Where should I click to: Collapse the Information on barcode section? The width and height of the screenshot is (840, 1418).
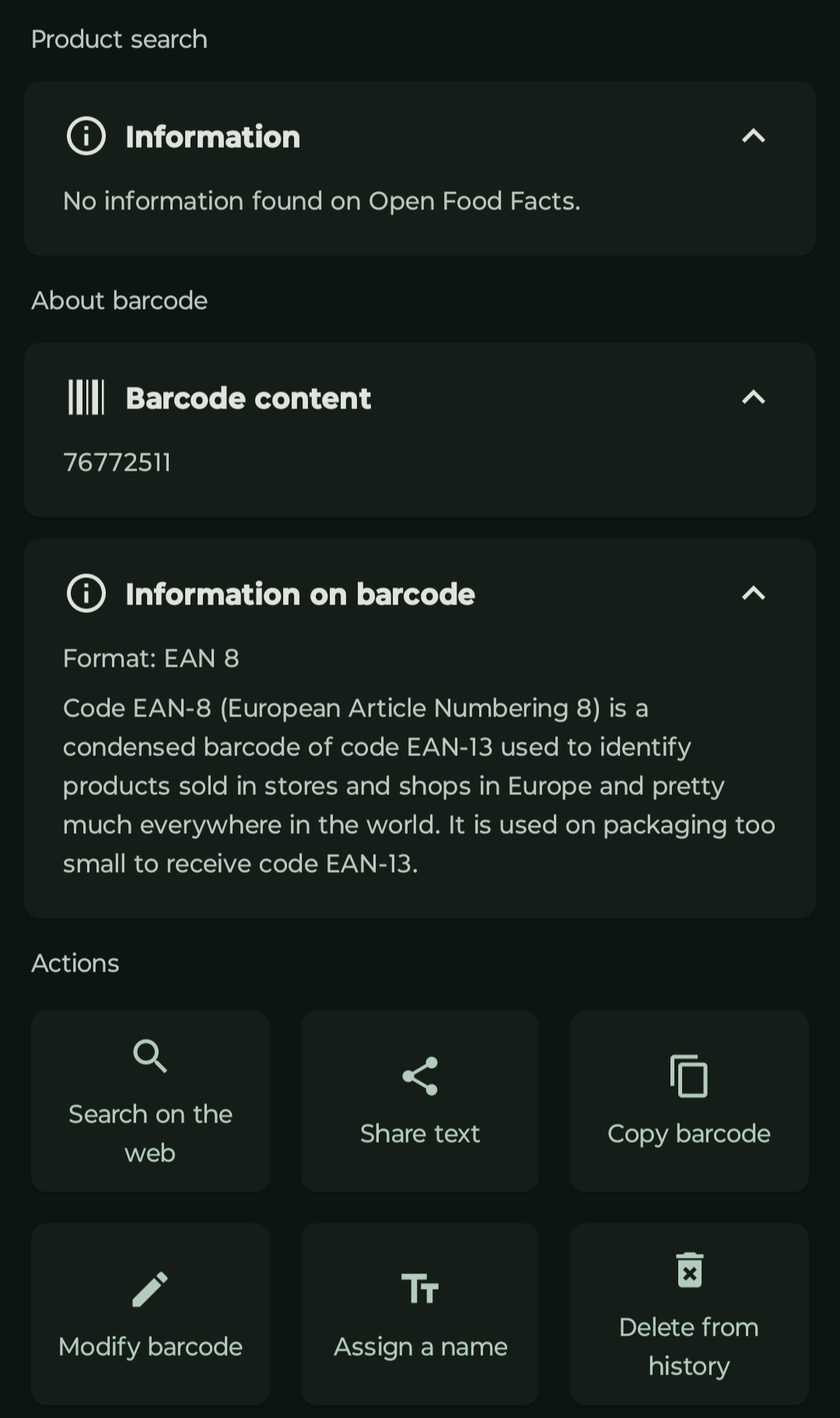point(753,593)
